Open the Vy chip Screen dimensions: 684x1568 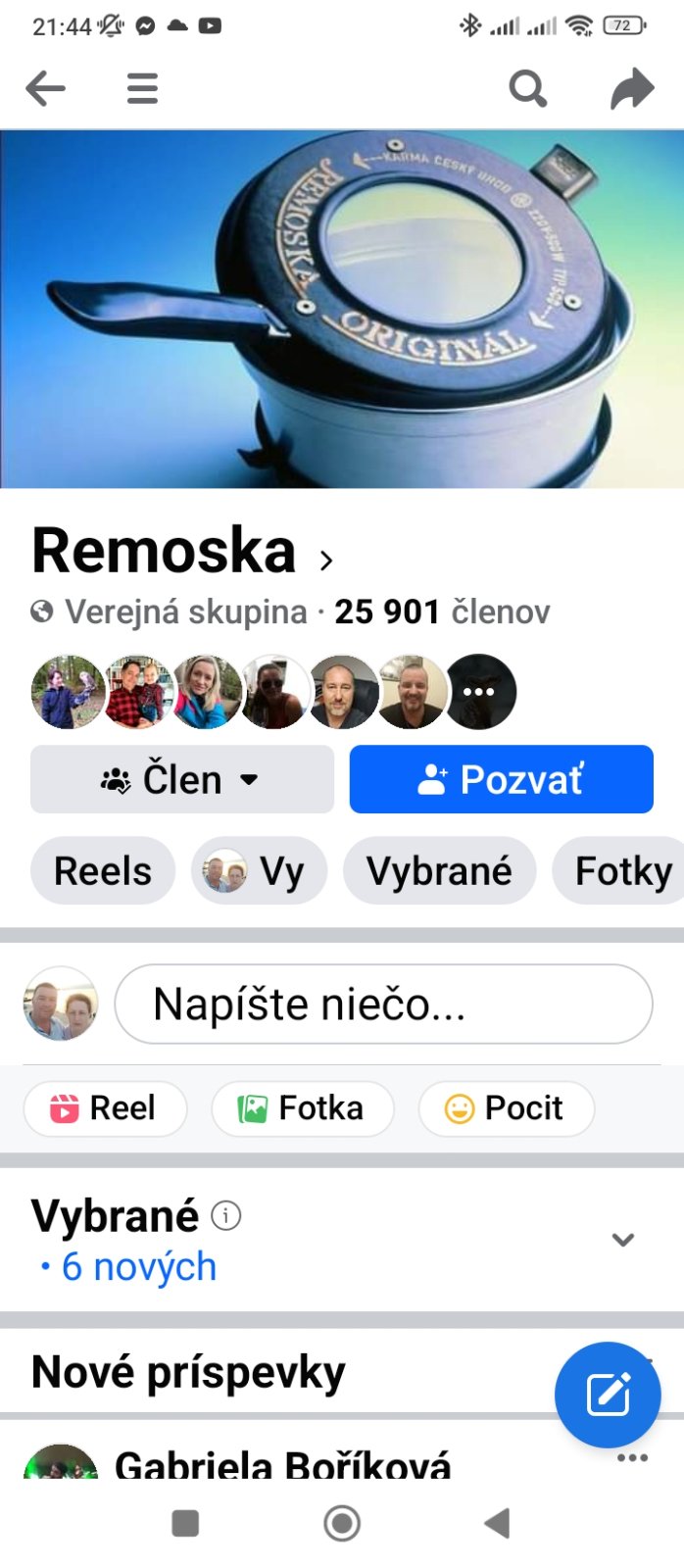(x=259, y=870)
